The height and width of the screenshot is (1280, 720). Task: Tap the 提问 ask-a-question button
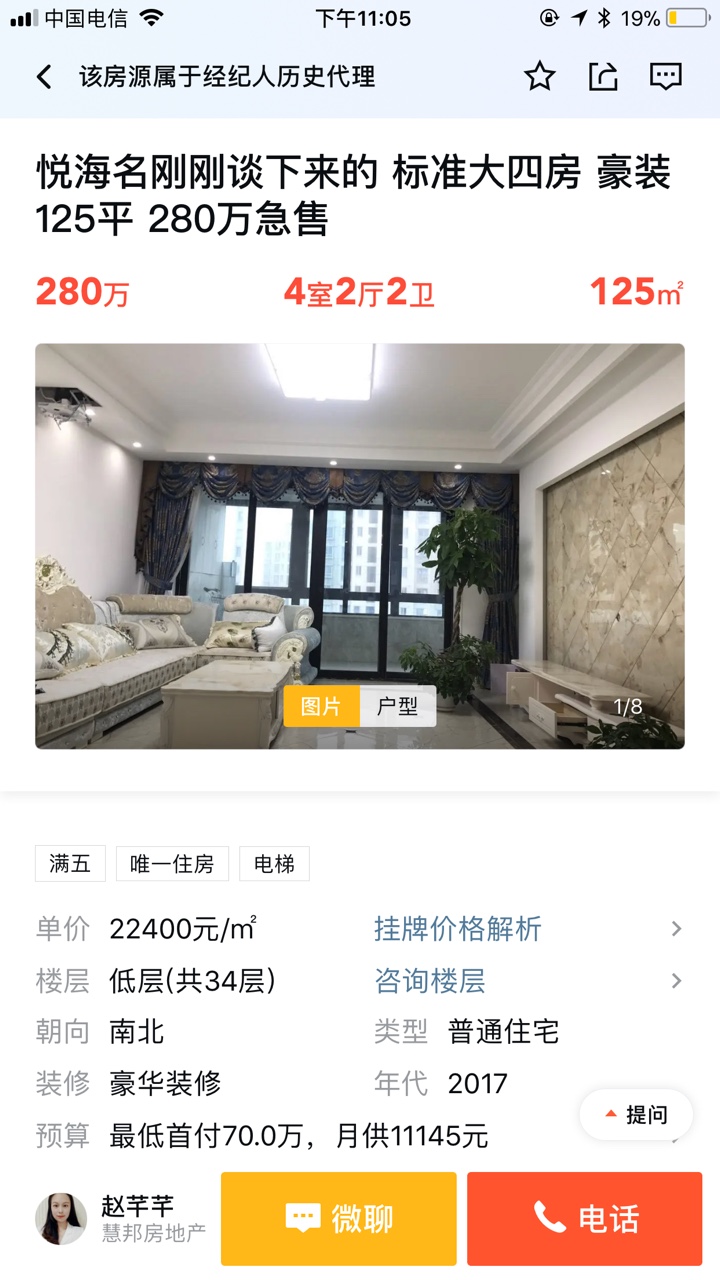[636, 1115]
